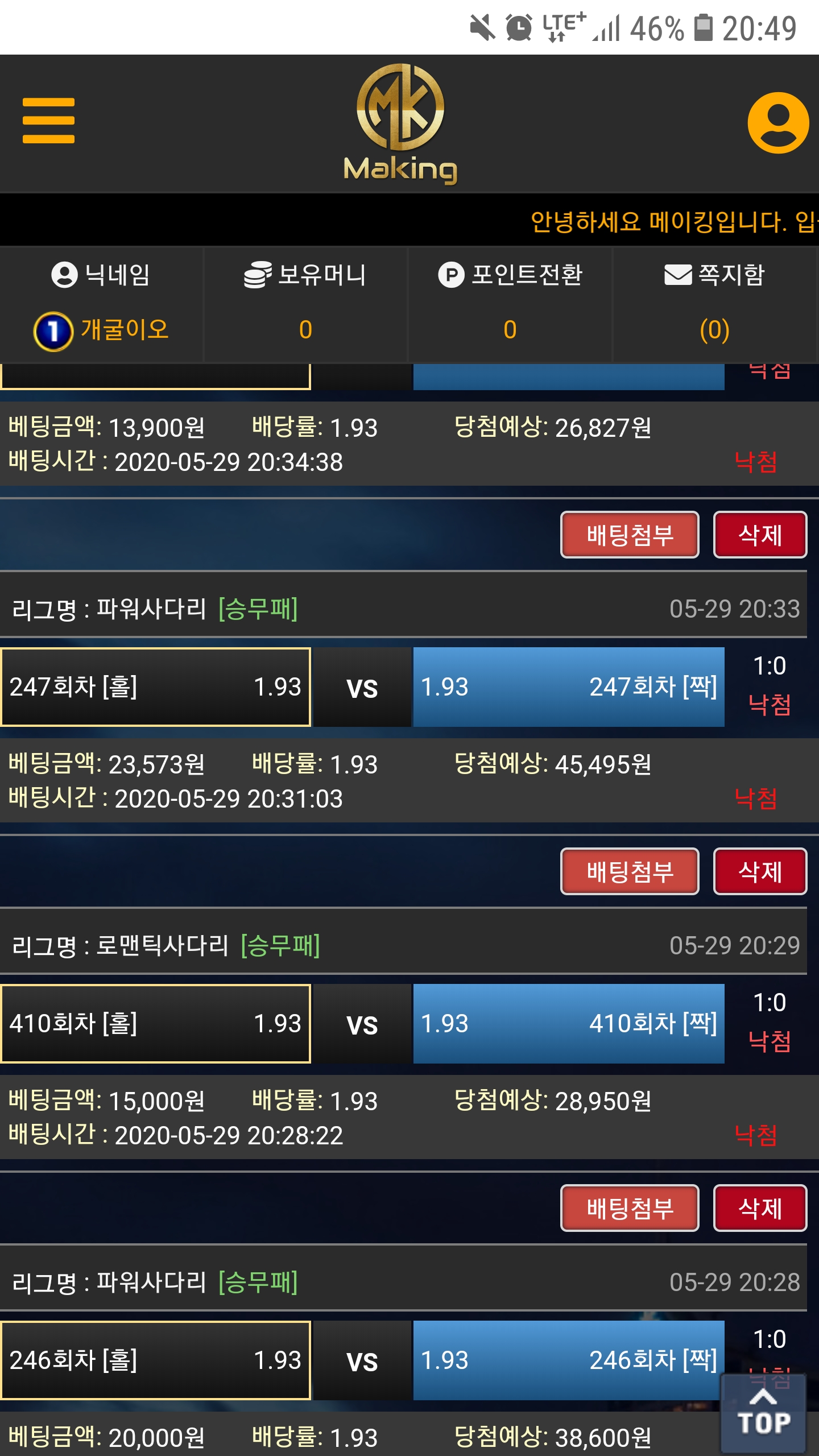Viewport: 819px width, 1456px height.
Task: Open the hamburger menu
Action: [48, 121]
